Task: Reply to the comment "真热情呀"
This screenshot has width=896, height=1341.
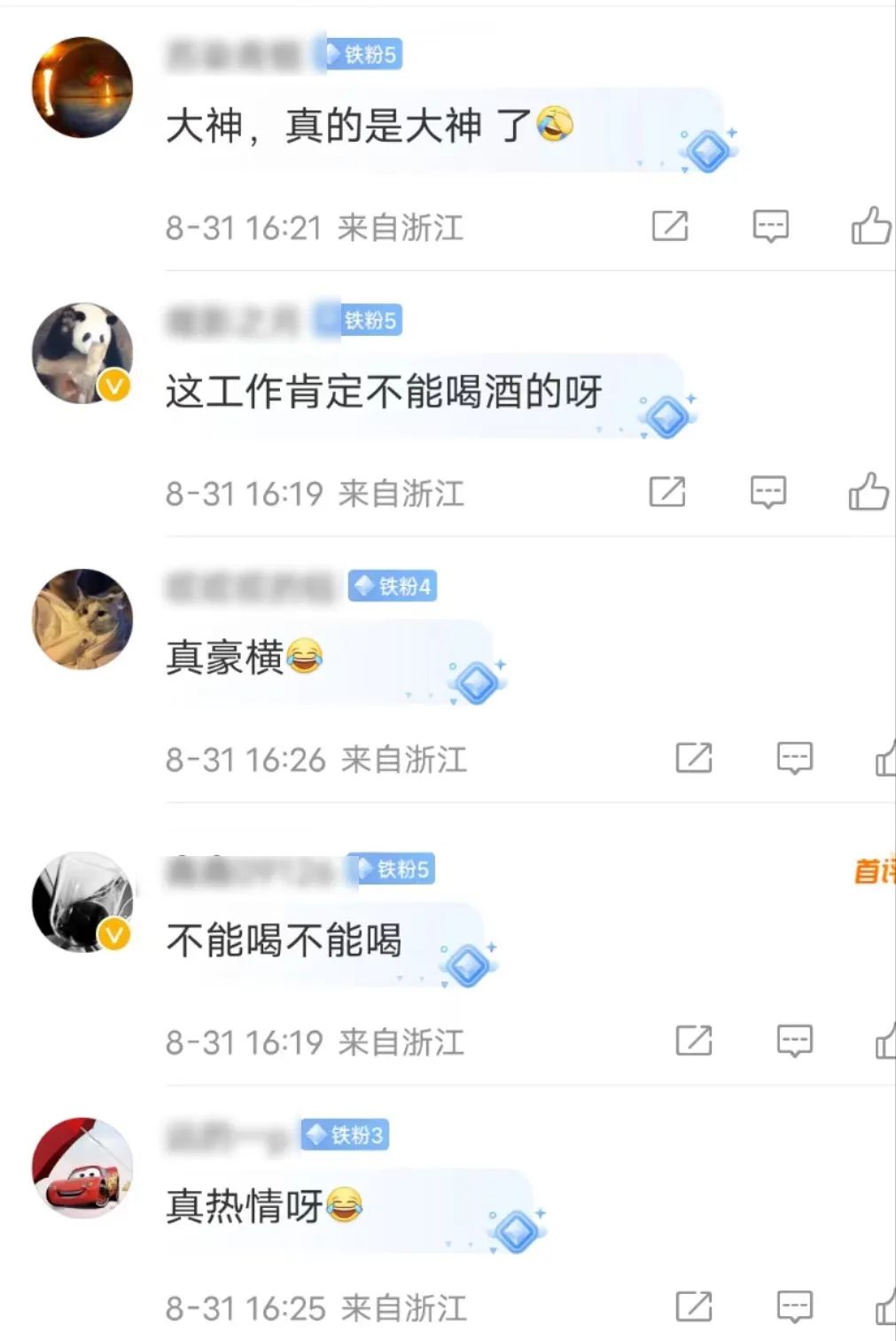Action: point(794,1306)
